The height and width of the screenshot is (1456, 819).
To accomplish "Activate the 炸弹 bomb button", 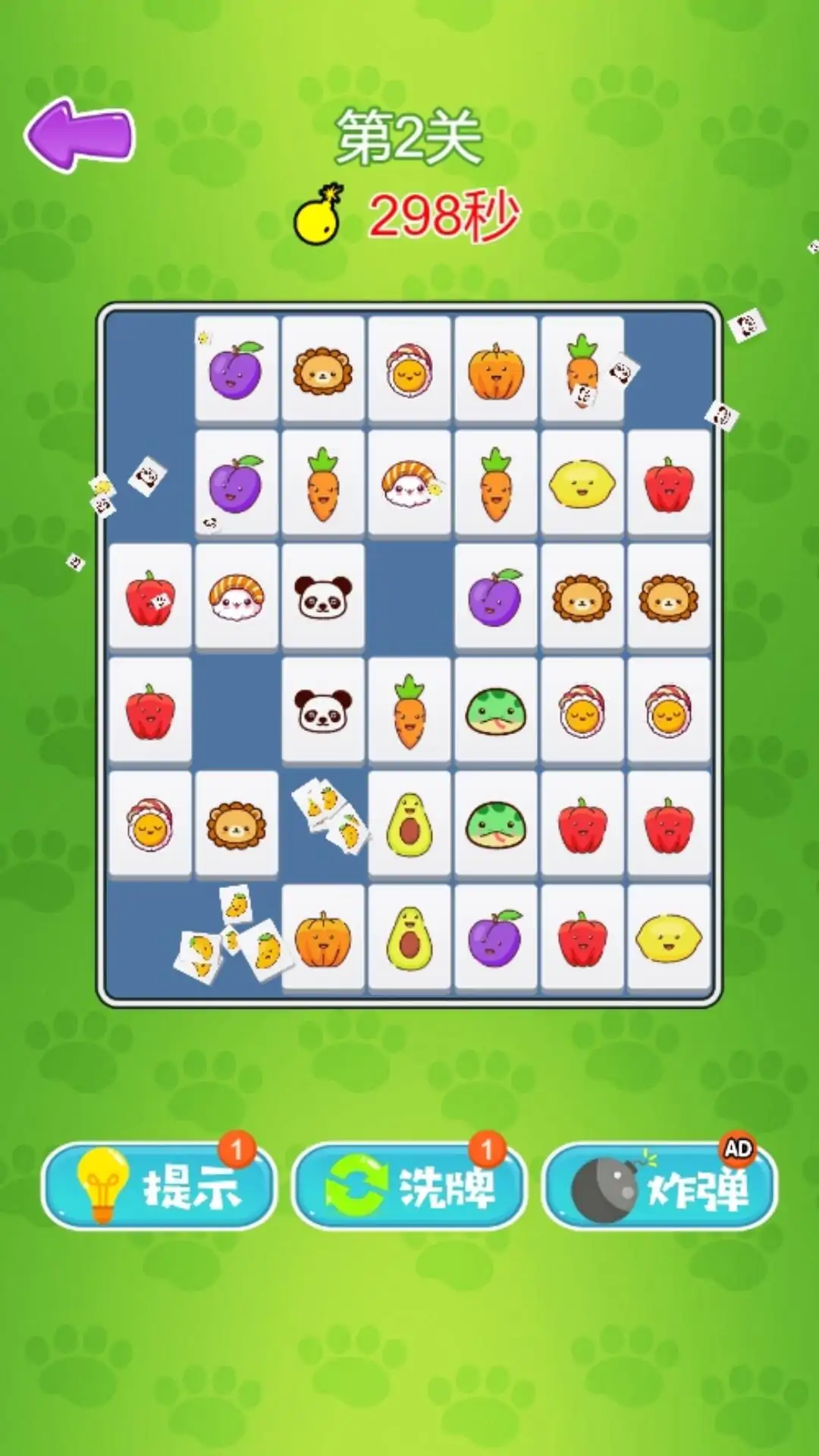I will pos(659,1186).
